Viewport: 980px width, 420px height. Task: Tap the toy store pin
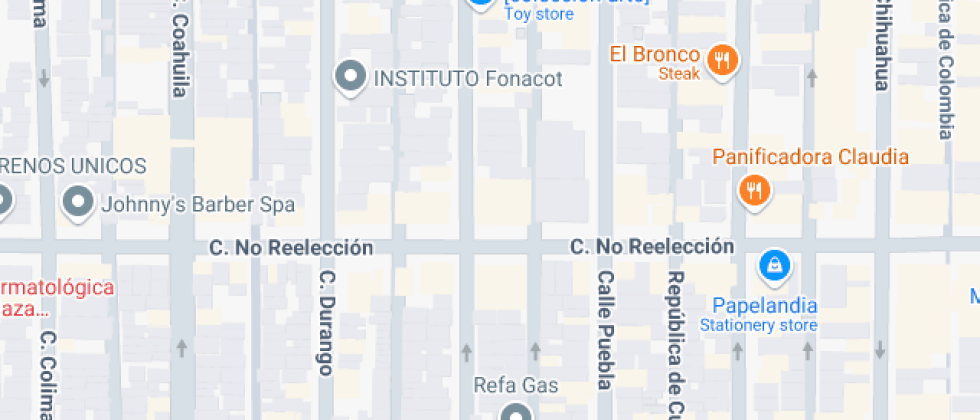(x=481, y=4)
